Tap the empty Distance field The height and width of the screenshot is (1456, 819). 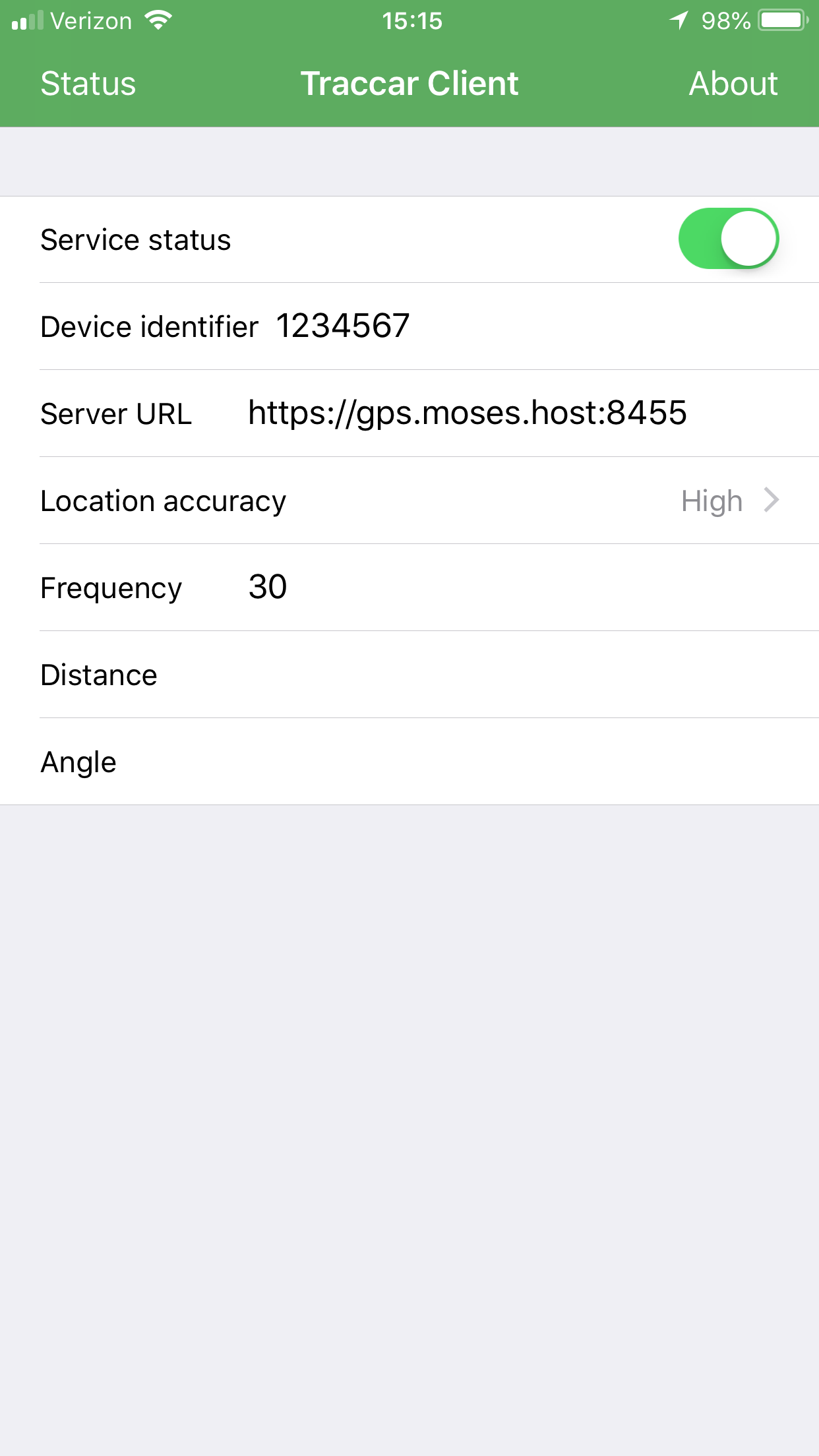pos(462,675)
